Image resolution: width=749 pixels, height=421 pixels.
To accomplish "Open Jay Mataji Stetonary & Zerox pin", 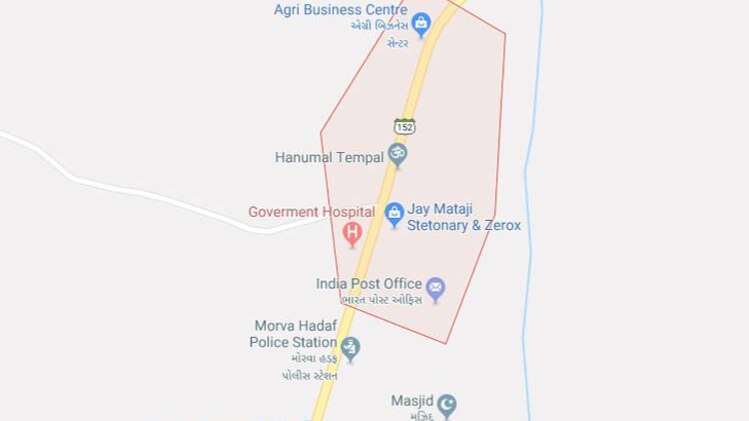I will tap(394, 213).
